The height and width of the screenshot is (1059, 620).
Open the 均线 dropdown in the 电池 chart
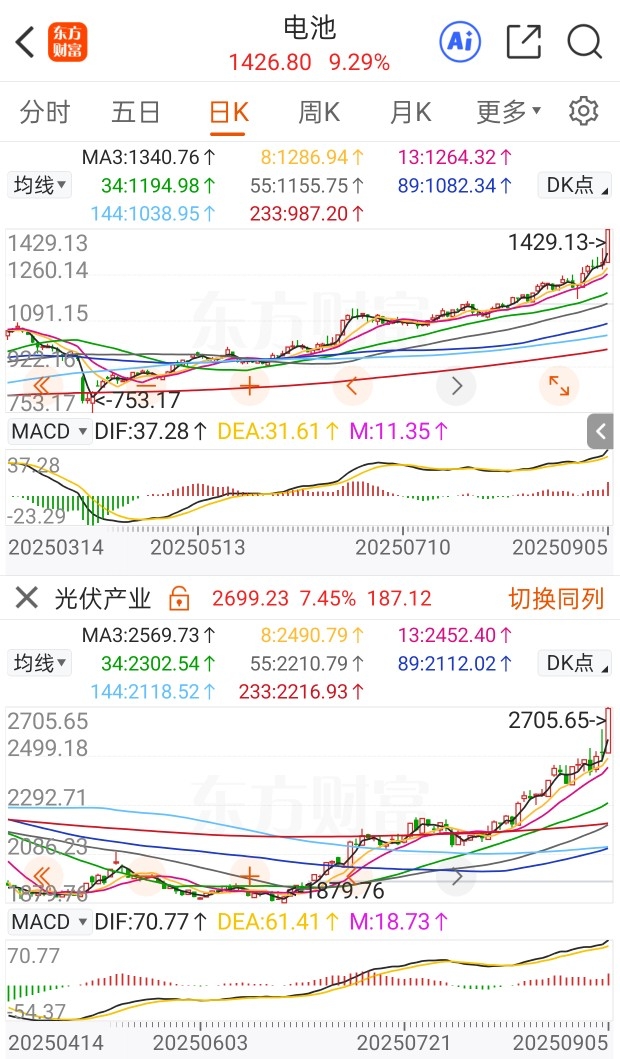(x=40, y=185)
